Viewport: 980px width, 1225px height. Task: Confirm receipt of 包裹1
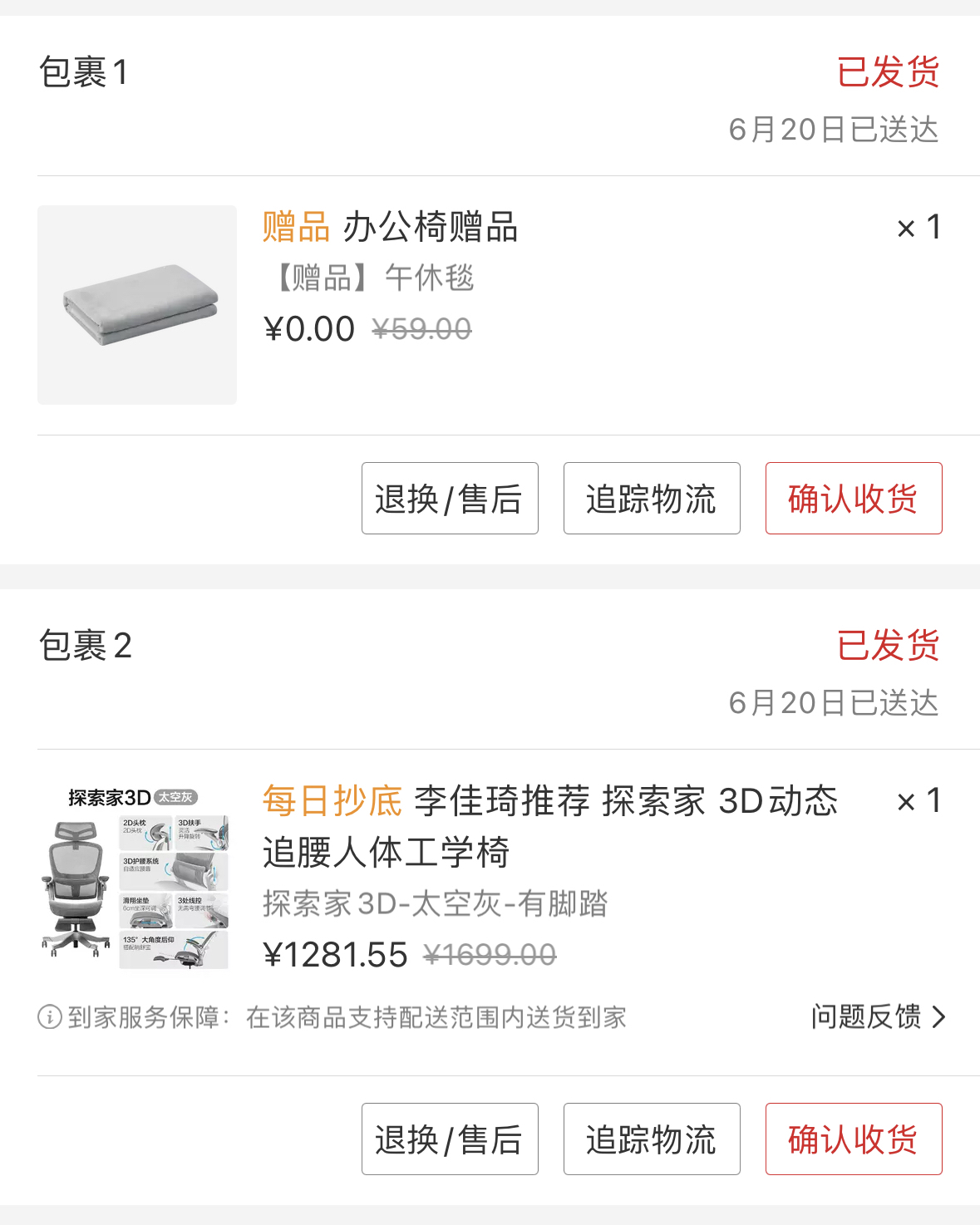pyautogui.click(x=854, y=499)
